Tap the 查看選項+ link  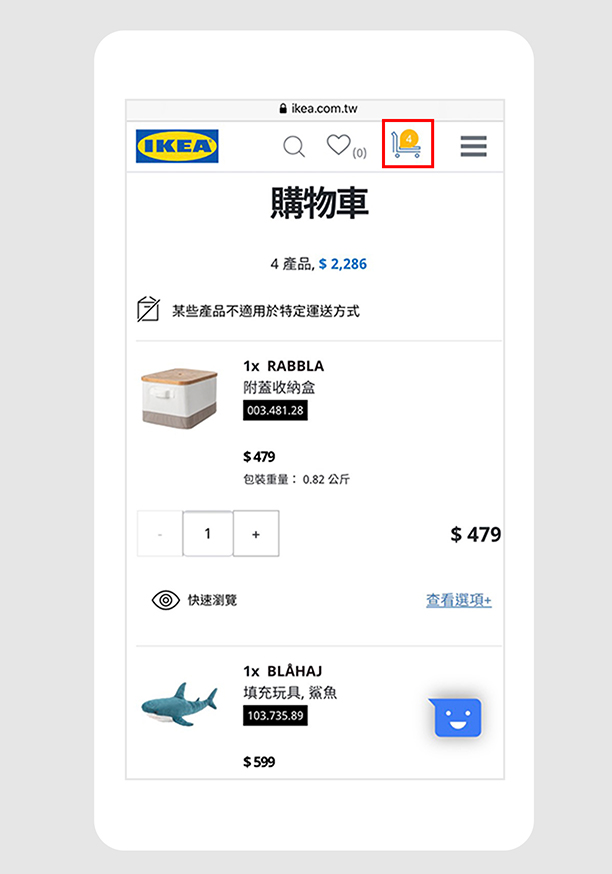click(x=458, y=600)
